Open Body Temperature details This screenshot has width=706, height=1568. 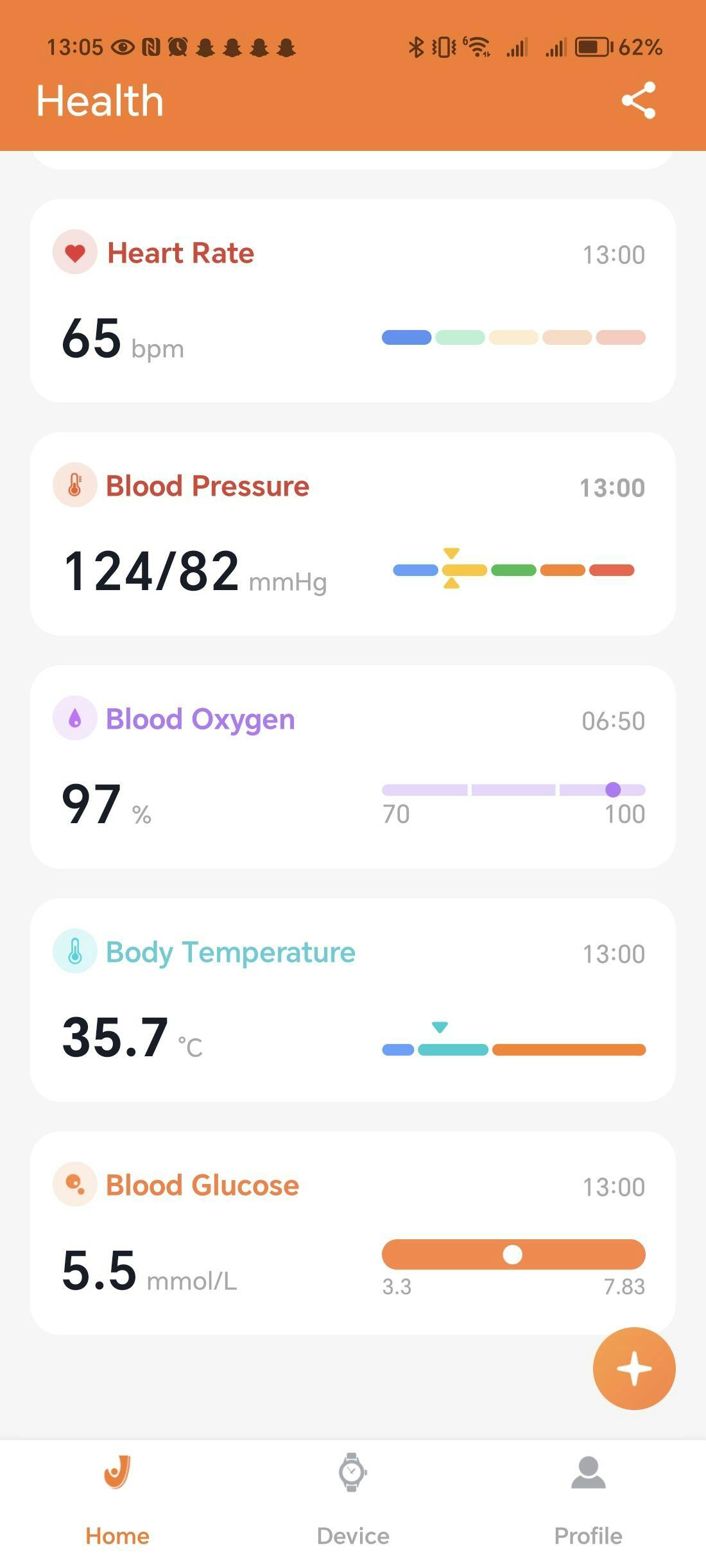[352, 1000]
